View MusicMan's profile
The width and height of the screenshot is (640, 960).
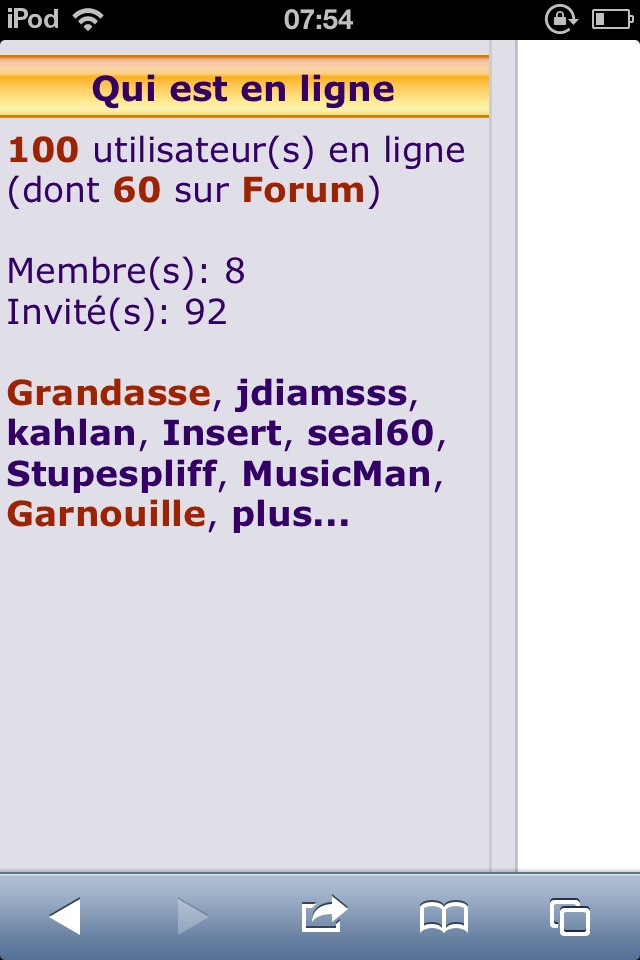pyautogui.click(x=336, y=474)
